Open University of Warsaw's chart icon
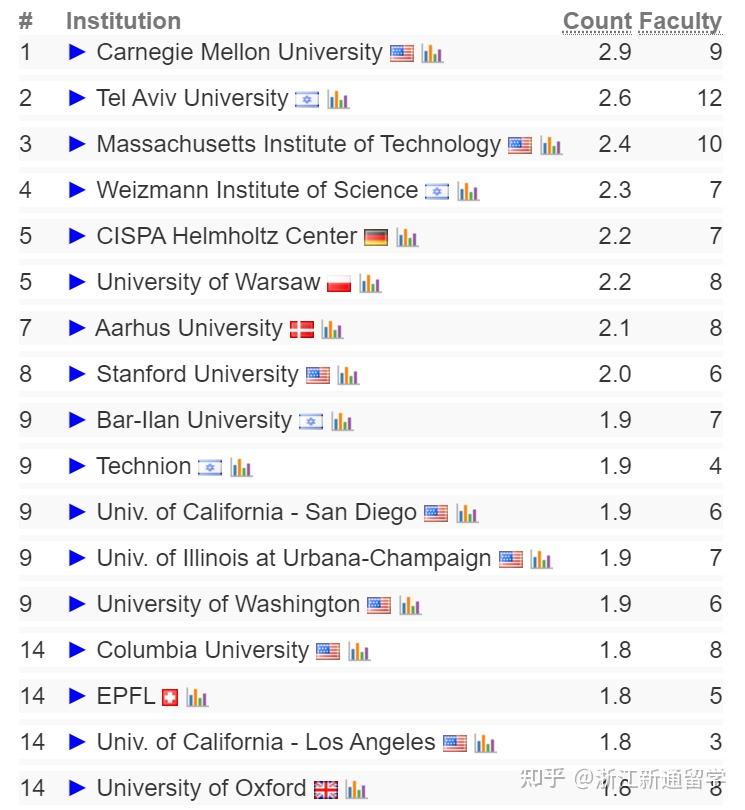The height and width of the screenshot is (810, 745). click(x=370, y=283)
